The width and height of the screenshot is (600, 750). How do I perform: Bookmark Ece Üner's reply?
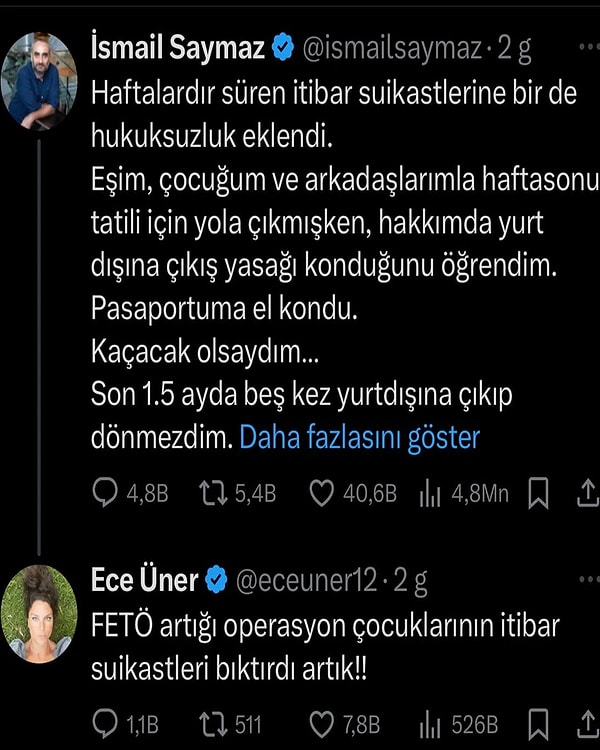[538, 723]
